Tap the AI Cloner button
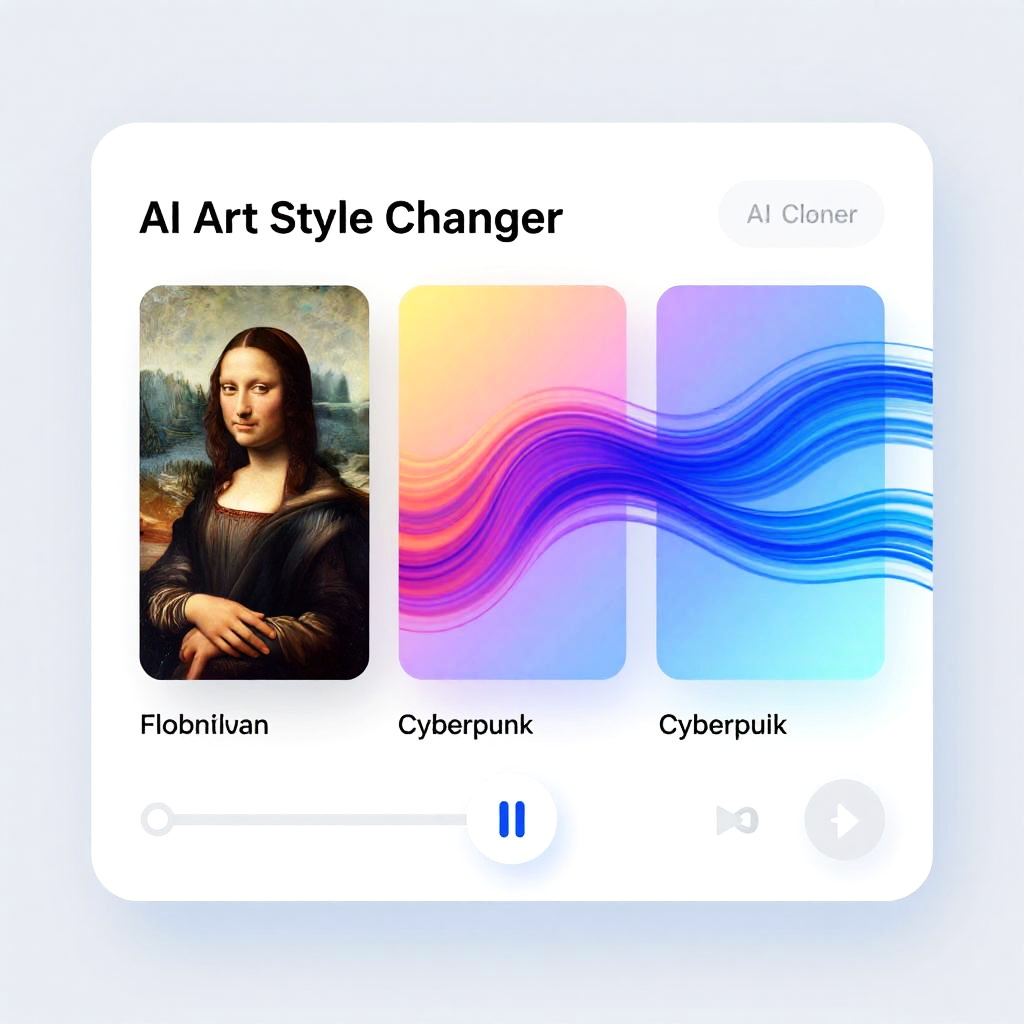The width and height of the screenshot is (1024, 1024). pyautogui.click(x=801, y=214)
